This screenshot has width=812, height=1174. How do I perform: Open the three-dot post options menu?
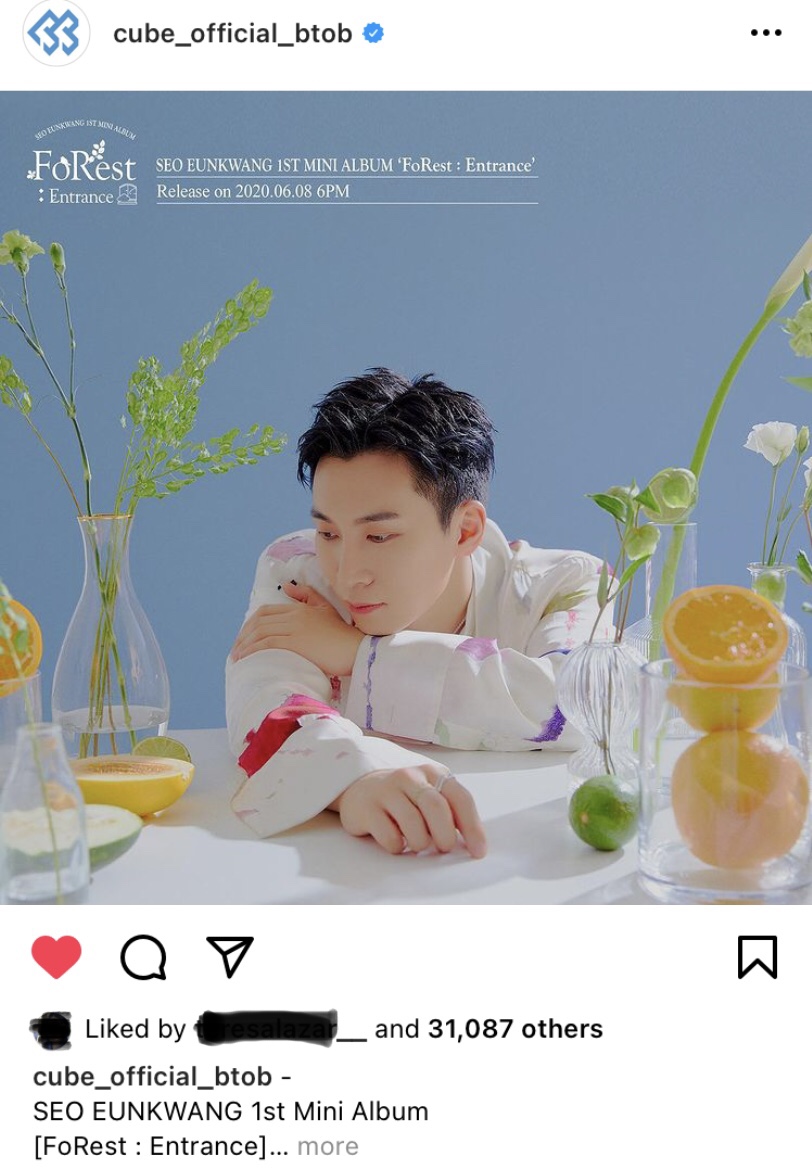click(x=765, y=33)
